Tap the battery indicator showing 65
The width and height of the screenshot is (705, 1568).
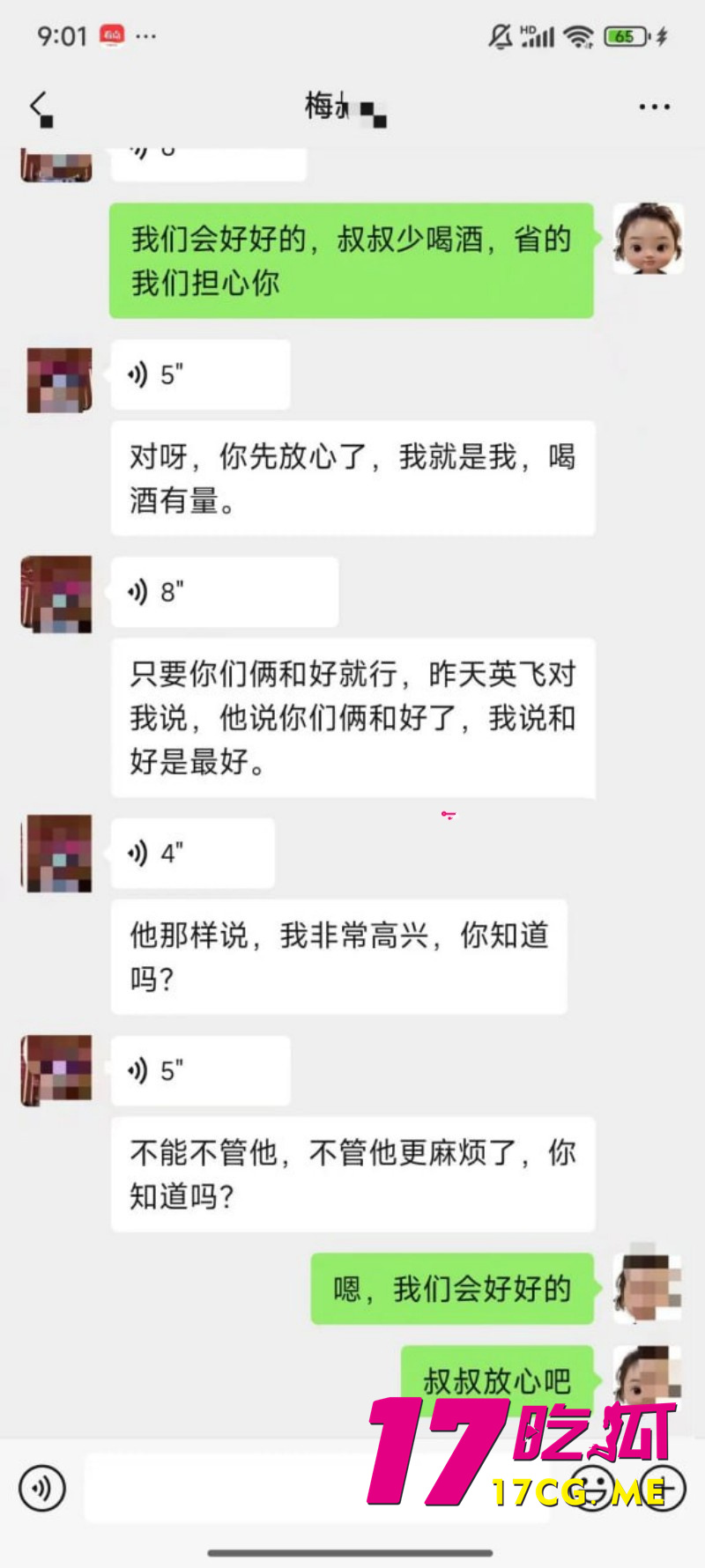pyautogui.click(x=622, y=34)
